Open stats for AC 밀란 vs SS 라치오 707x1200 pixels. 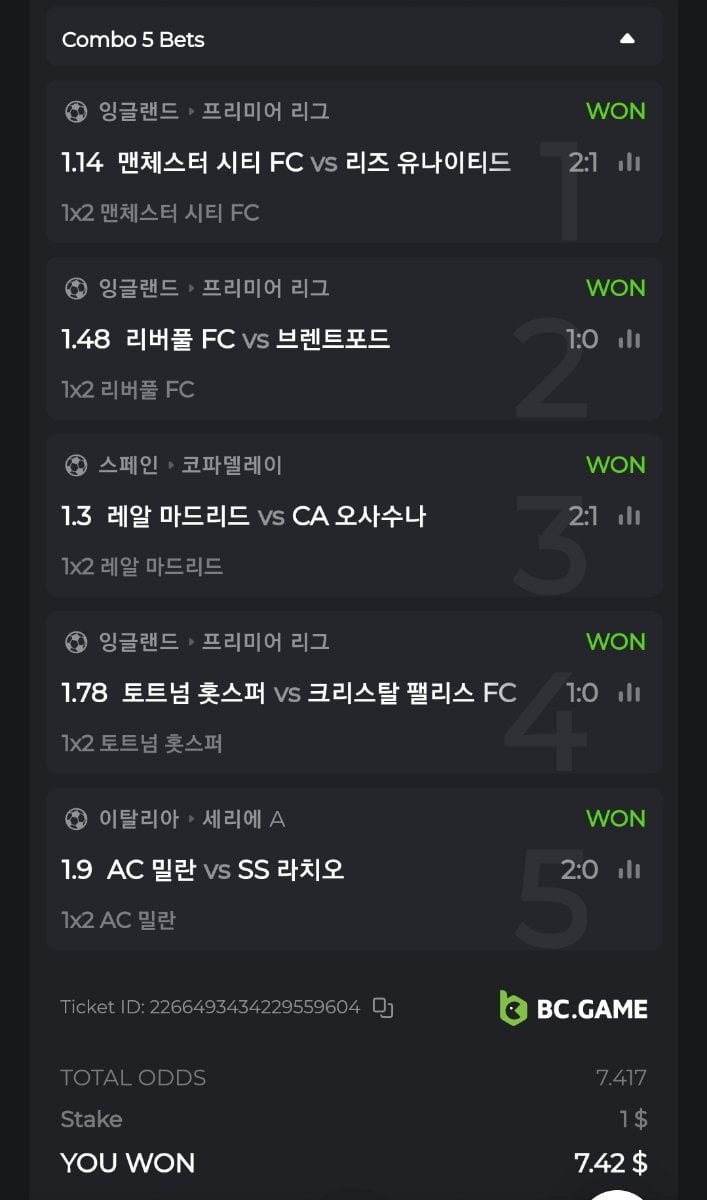tap(629, 870)
